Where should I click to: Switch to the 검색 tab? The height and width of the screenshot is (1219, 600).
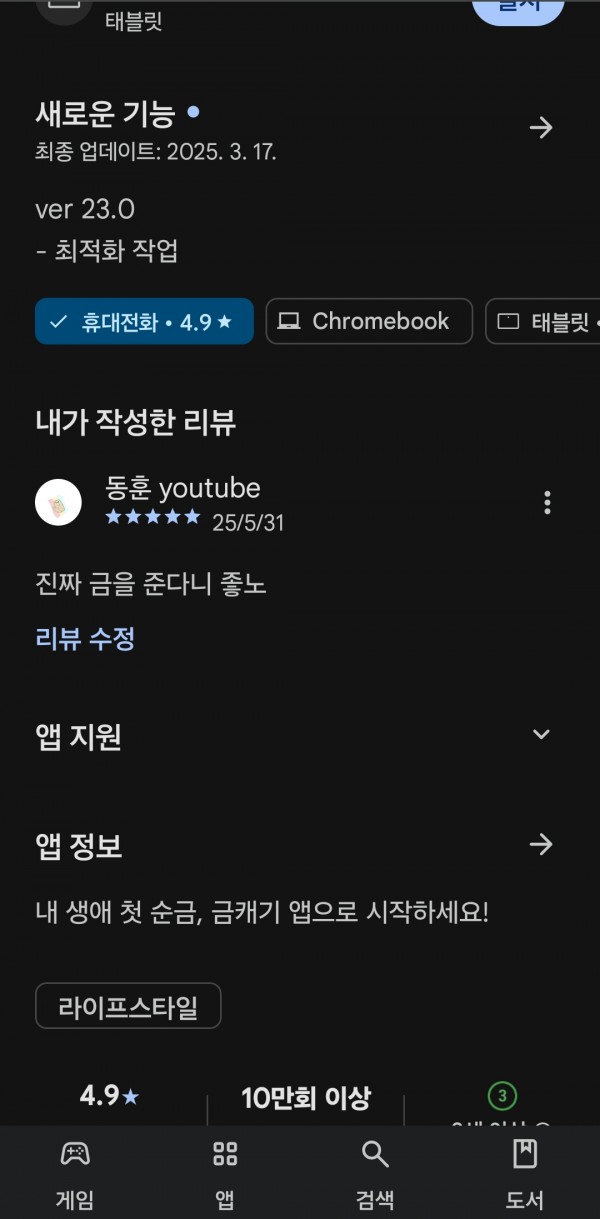pyautogui.click(x=375, y=1174)
